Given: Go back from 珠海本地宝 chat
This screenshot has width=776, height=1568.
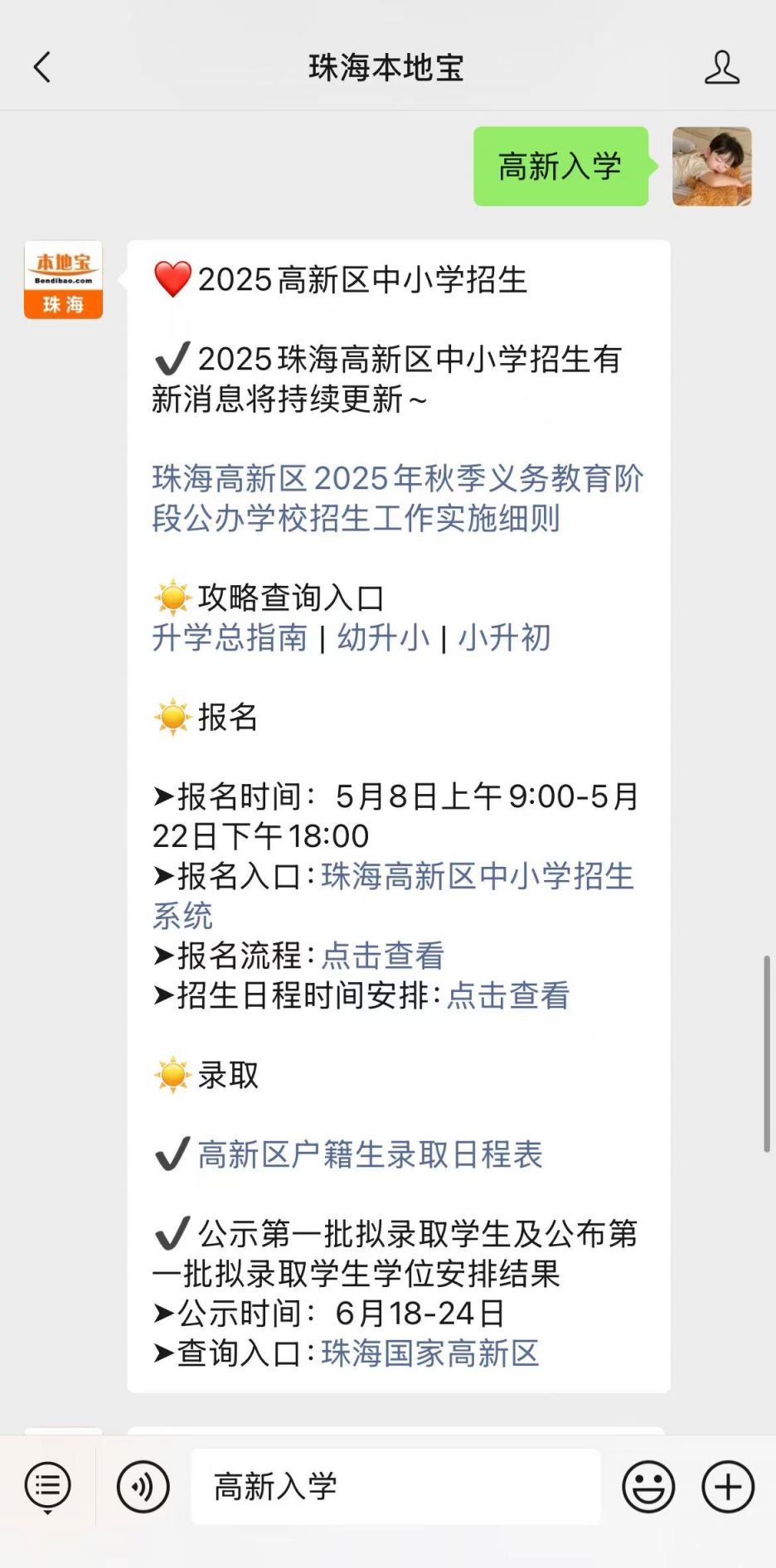Looking at the screenshot, I should [42, 67].
